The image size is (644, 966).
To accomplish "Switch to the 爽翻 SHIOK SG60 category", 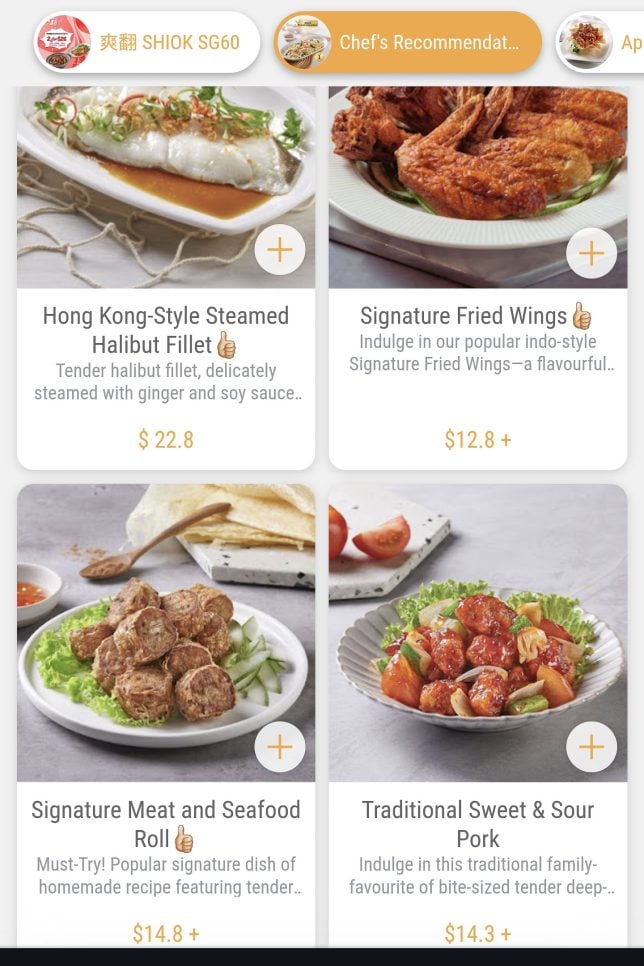I will click(x=148, y=42).
